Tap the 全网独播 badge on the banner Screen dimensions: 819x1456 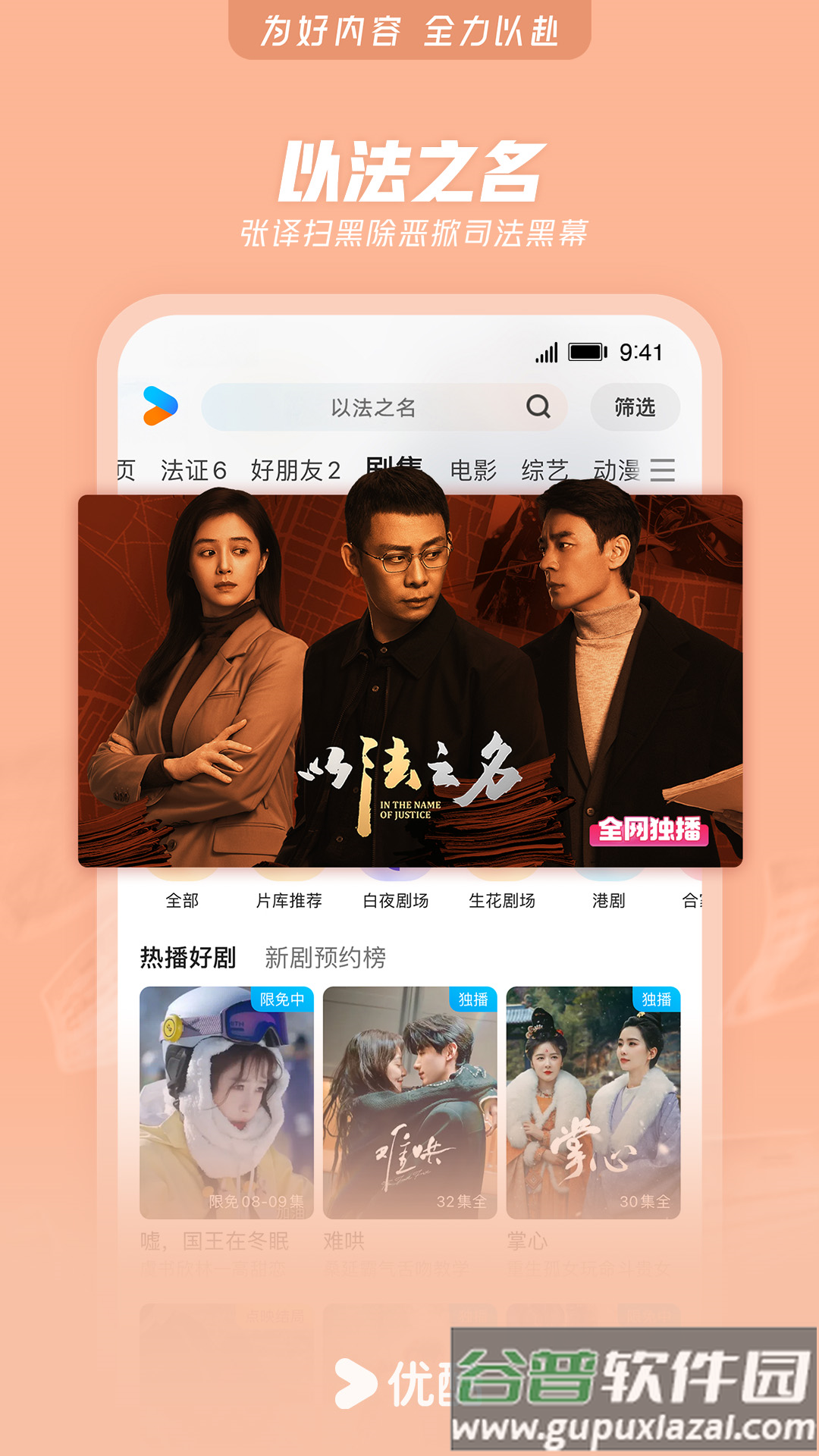coord(652,830)
